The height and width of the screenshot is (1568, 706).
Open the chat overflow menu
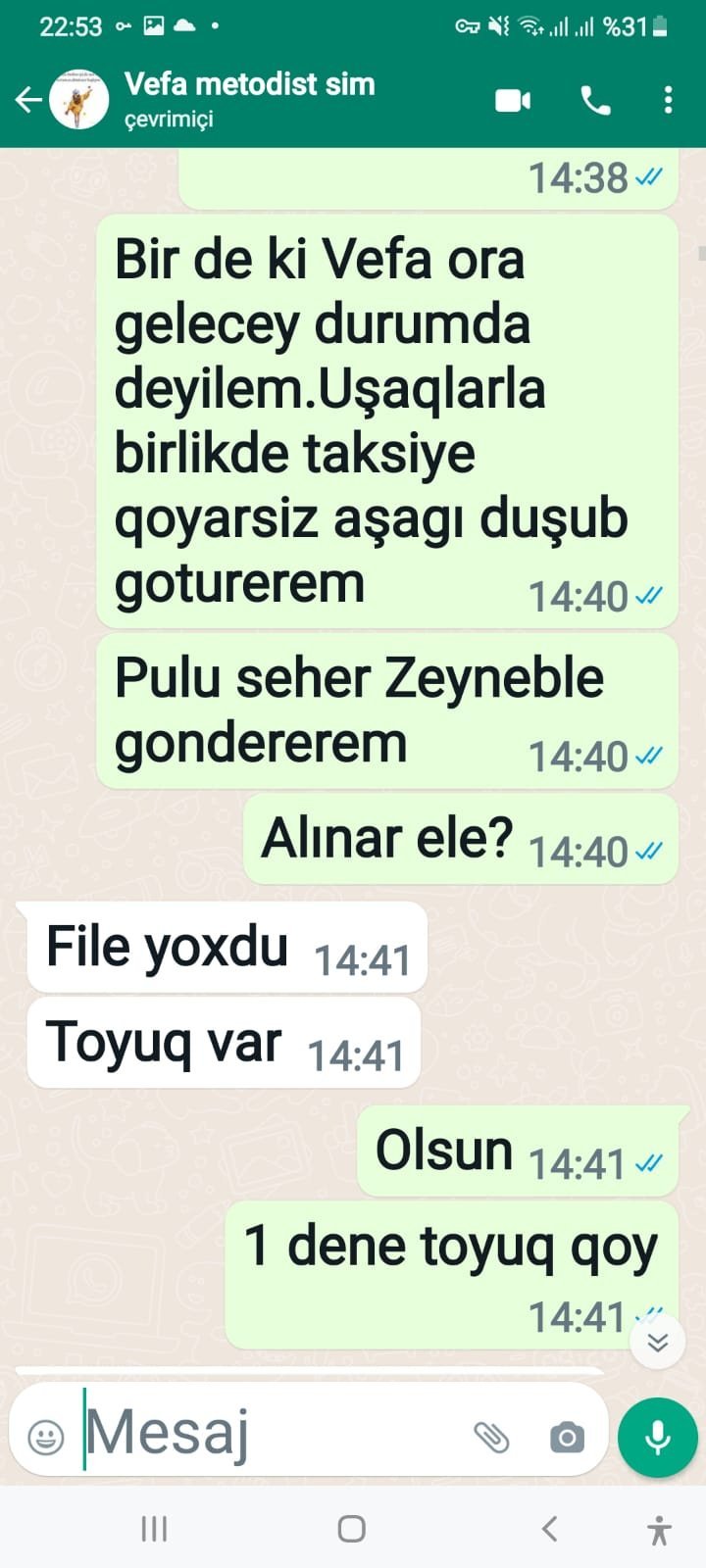(668, 100)
